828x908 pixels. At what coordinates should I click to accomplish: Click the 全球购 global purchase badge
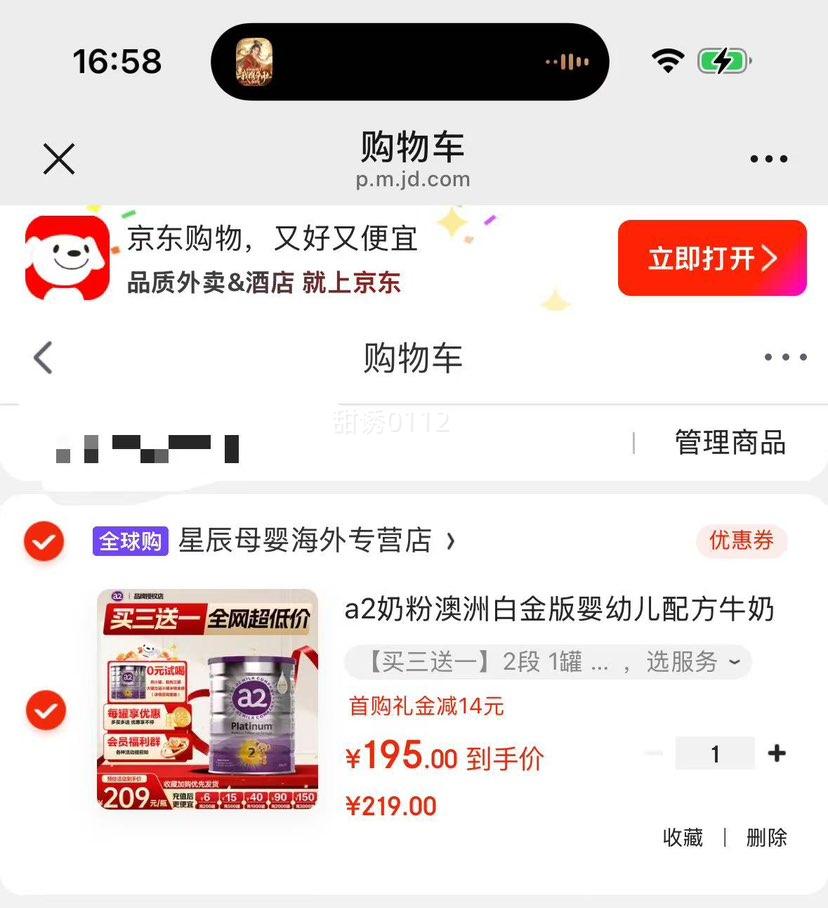pyautogui.click(x=130, y=538)
